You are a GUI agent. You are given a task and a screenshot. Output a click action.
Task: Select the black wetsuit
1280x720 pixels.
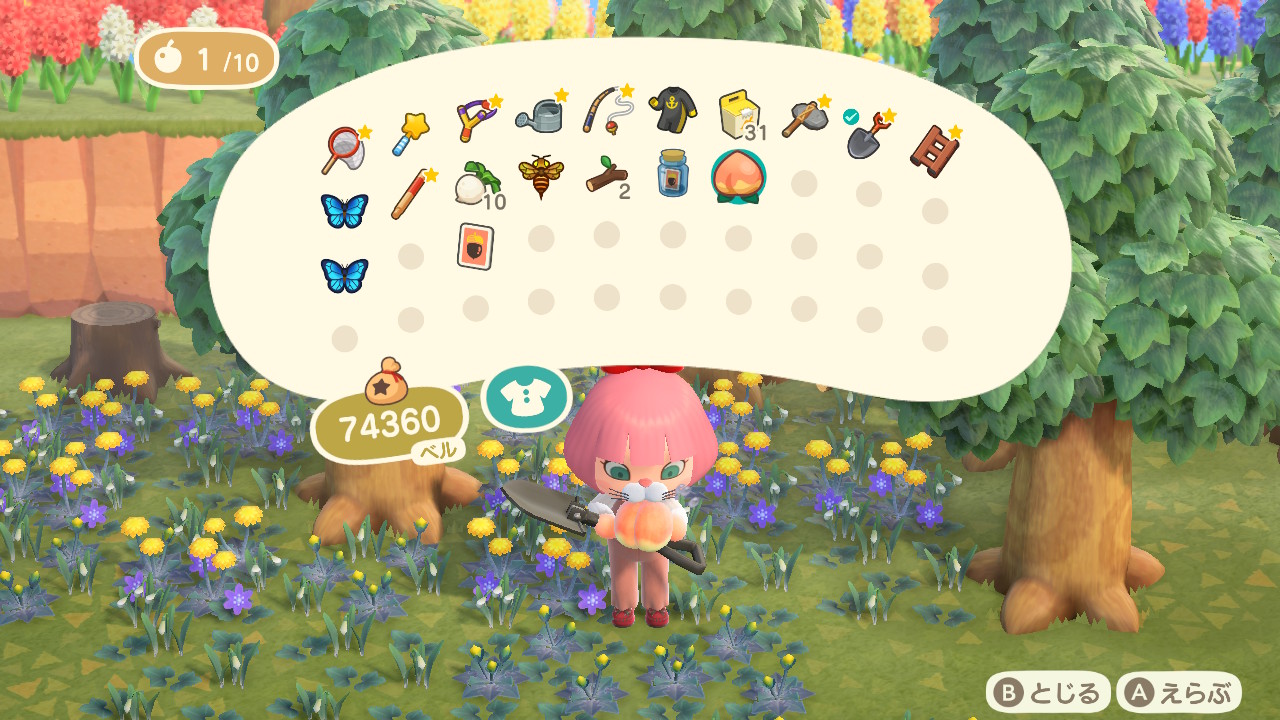click(671, 110)
